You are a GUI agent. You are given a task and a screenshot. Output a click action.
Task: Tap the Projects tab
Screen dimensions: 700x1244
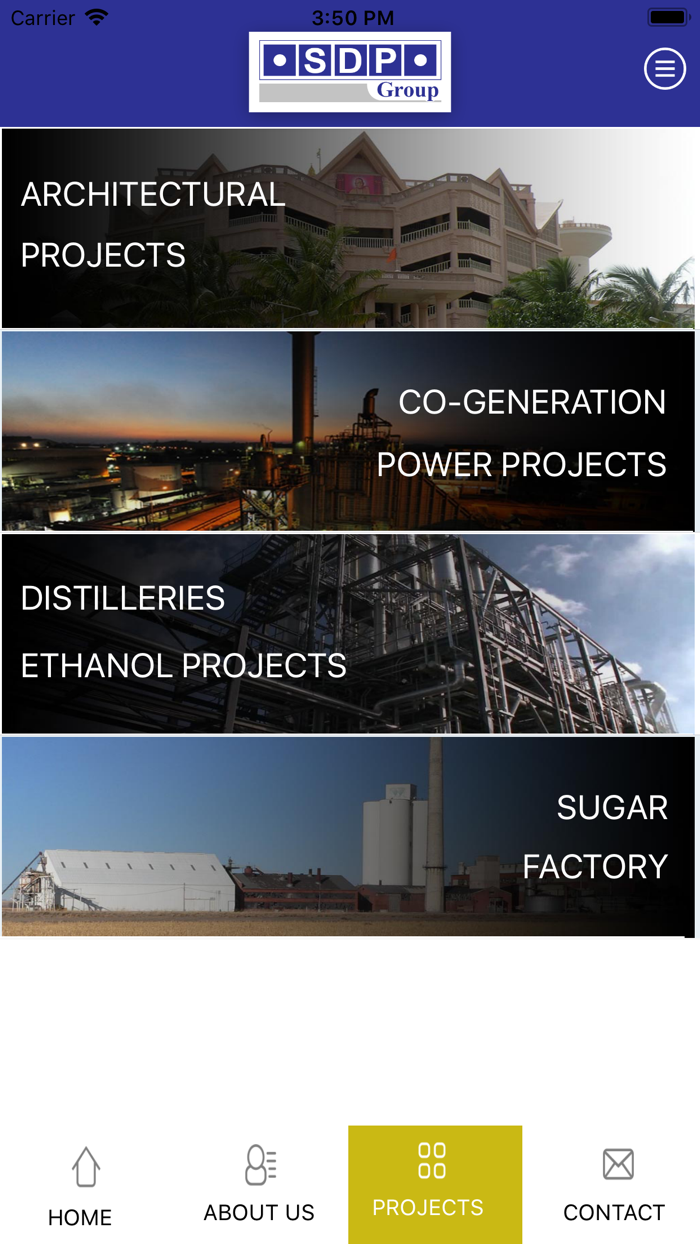[x=434, y=1185]
